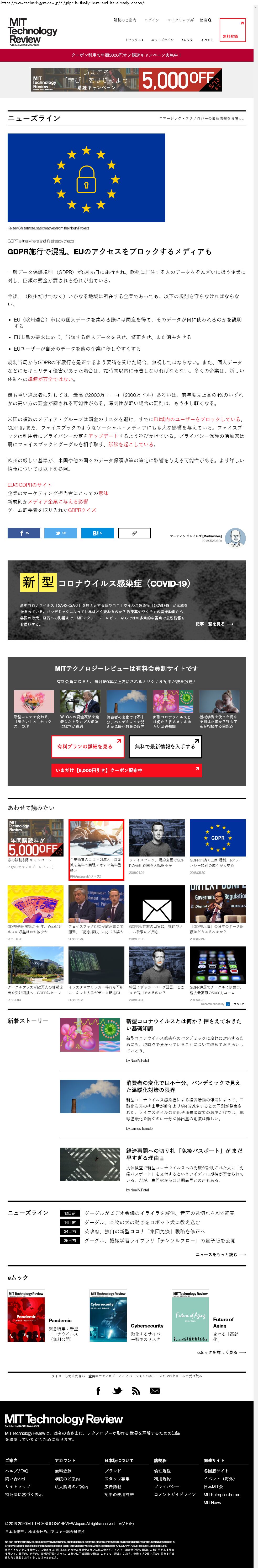Open the eムック navigation item
The image size is (258, 1568).
(187, 40)
